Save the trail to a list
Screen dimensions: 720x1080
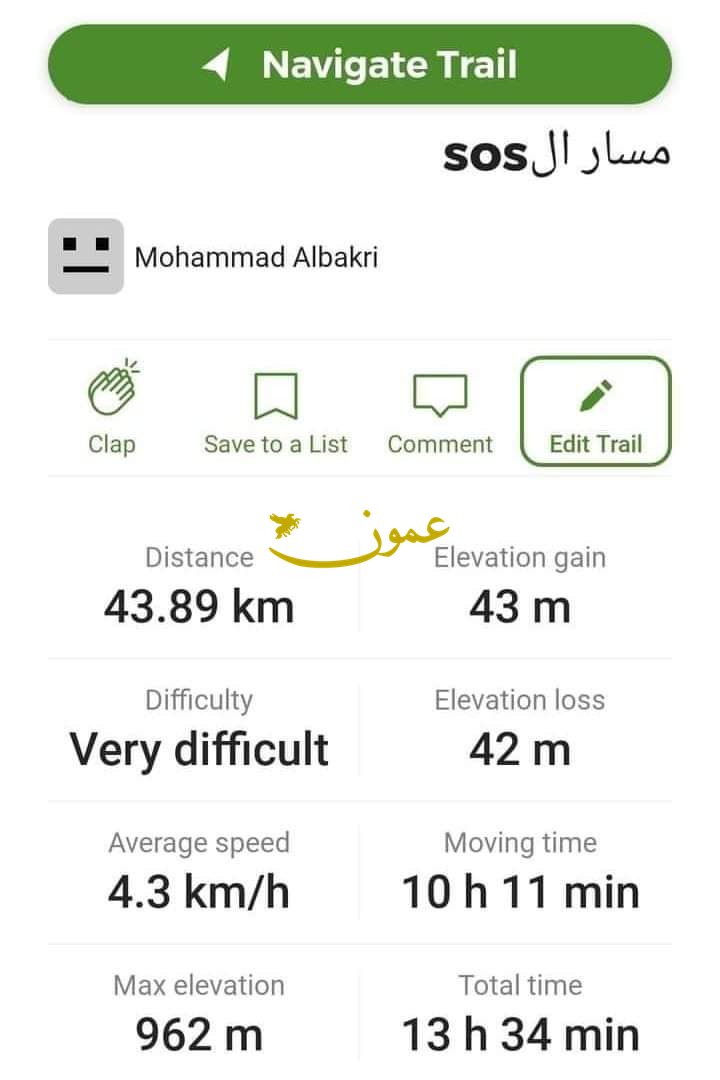tap(275, 412)
